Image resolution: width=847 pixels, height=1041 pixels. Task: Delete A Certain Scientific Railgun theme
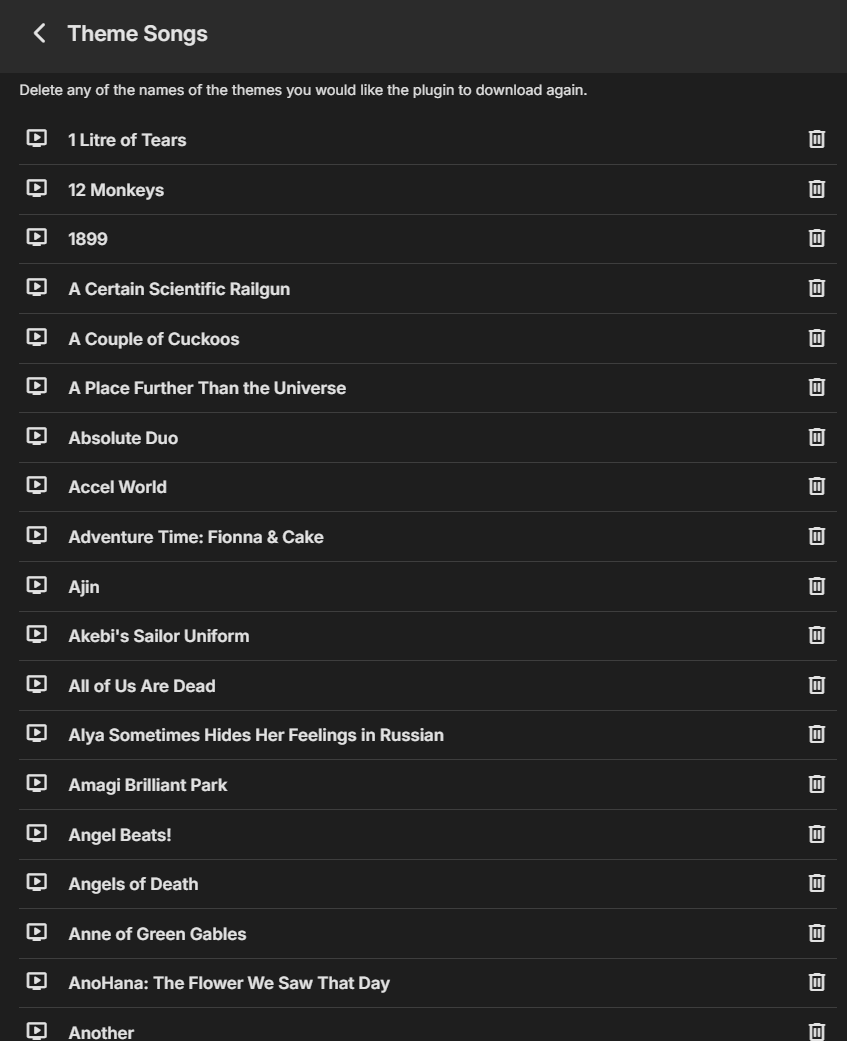(816, 288)
